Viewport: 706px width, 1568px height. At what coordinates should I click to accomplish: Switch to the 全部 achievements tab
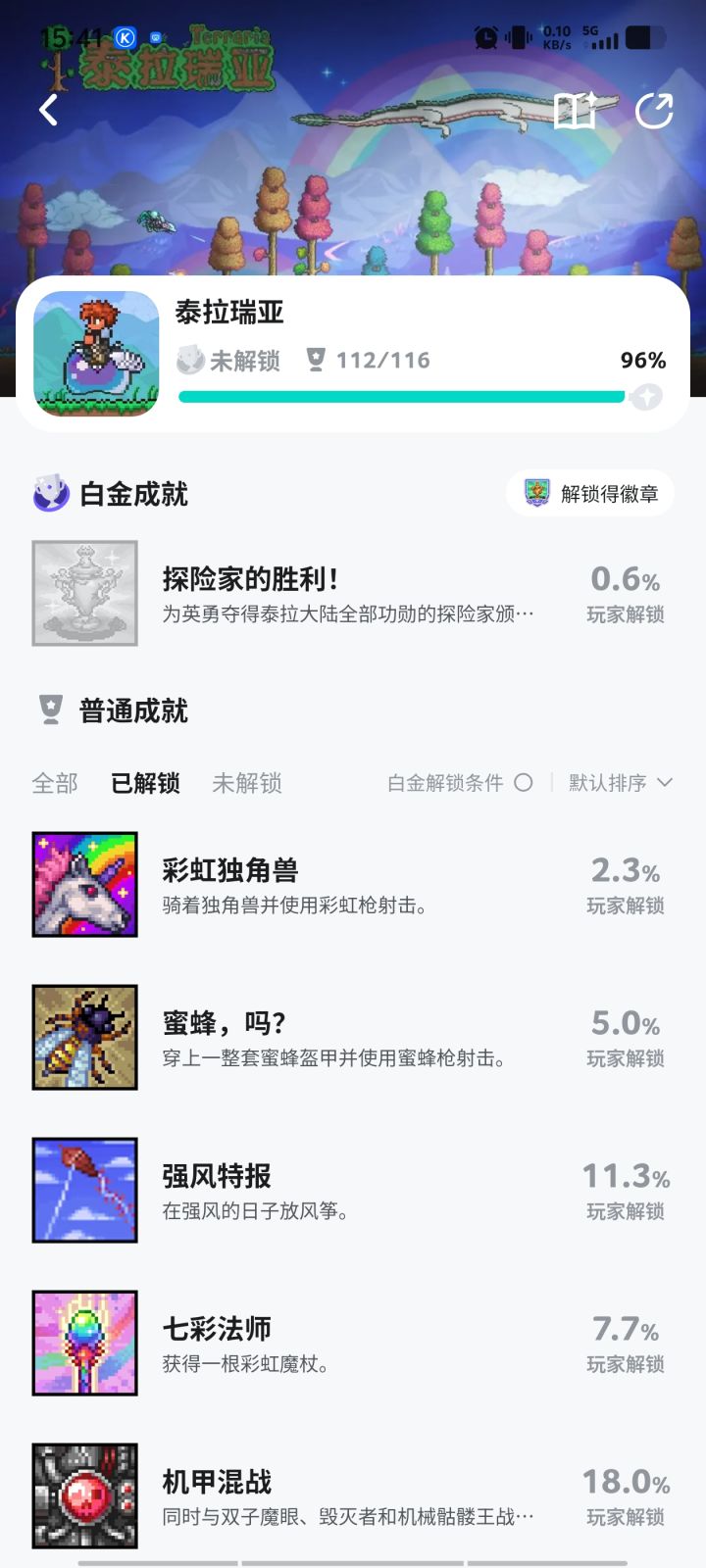click(55, 783)
